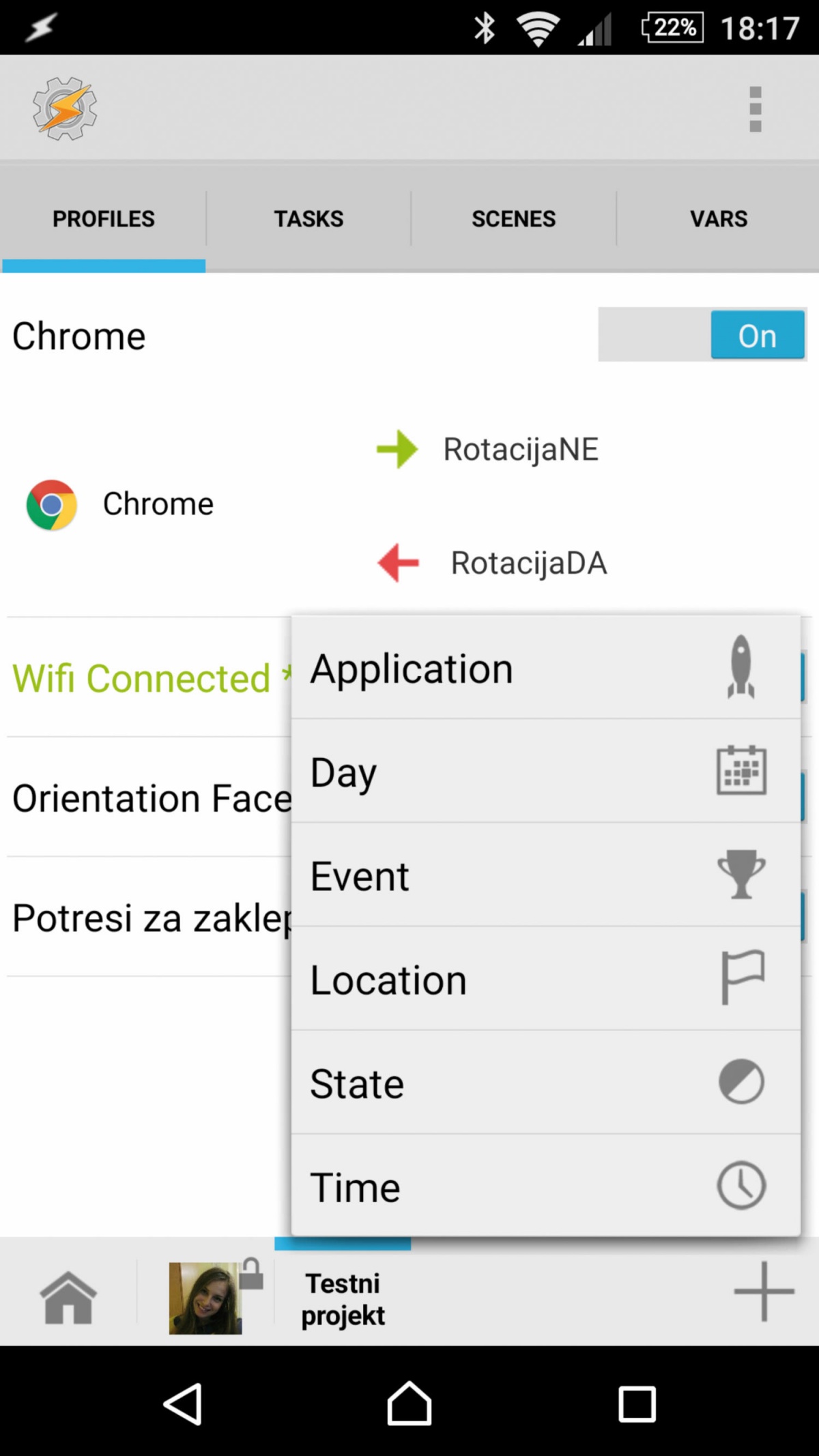Open the project tab with the photo
This screenshot has height=1456, width=819.
[206, 1298]
